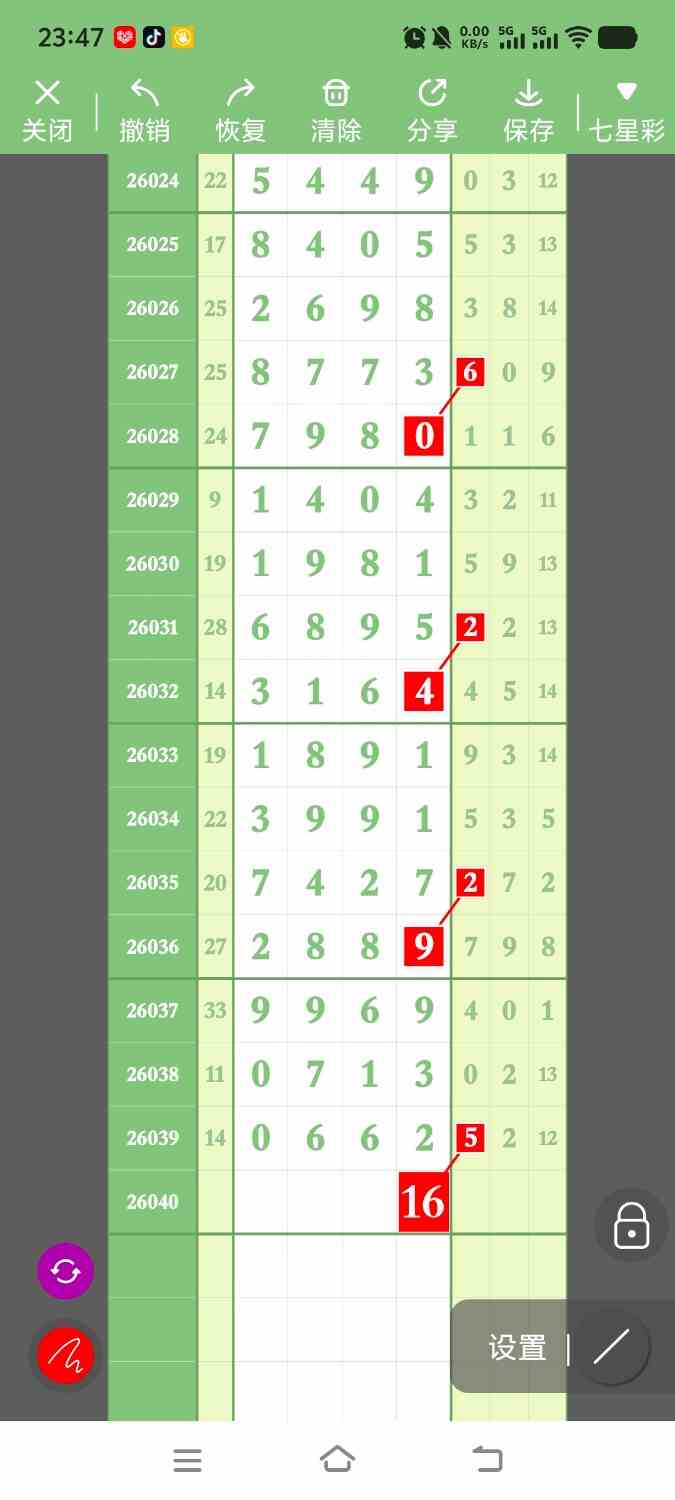This screenshot has height=1500, width=675.
Task: Toggle the lock icon
Action: tap(631, 1224)
